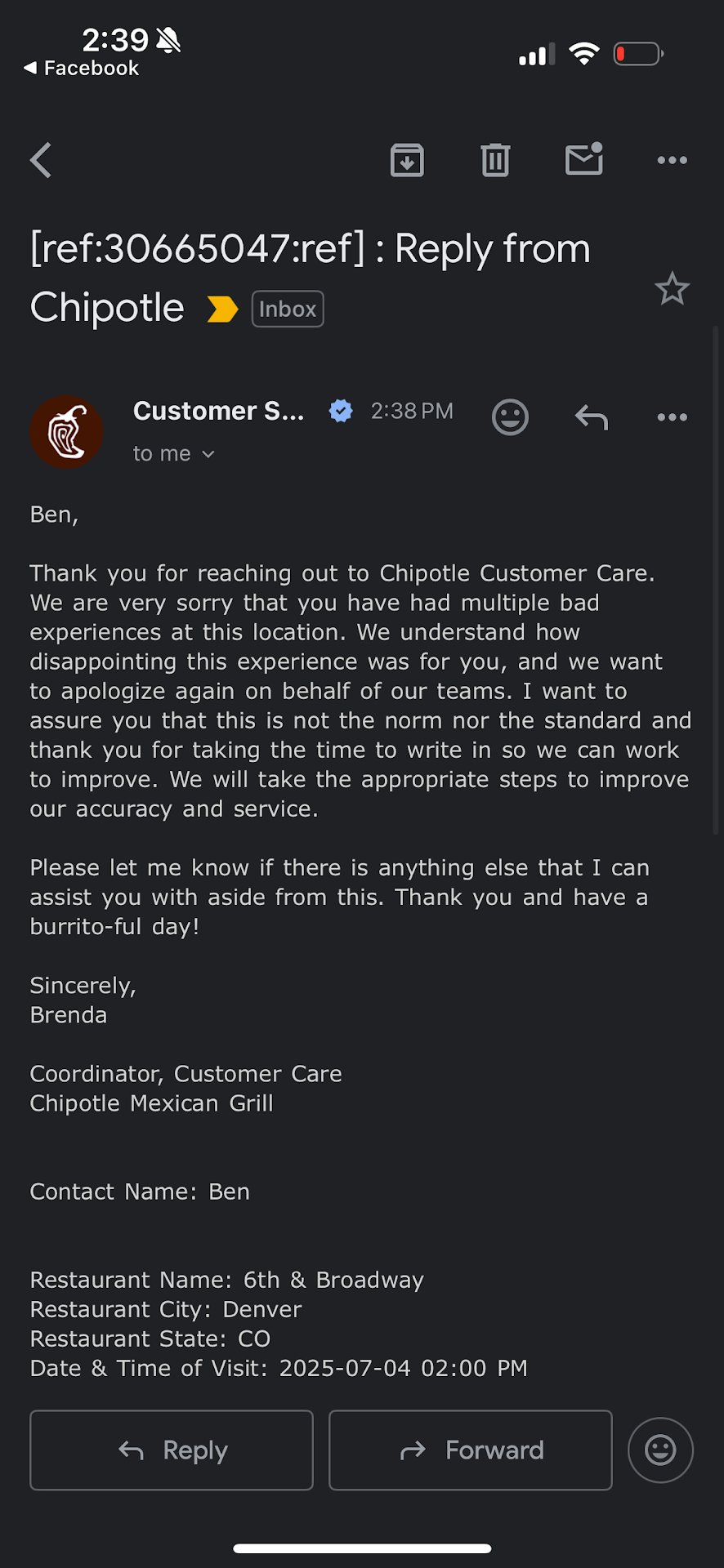The height and width of the screenshot is (1568, 724).
Task: Delete this email with the trash icon
Action: tap(495, 160)
